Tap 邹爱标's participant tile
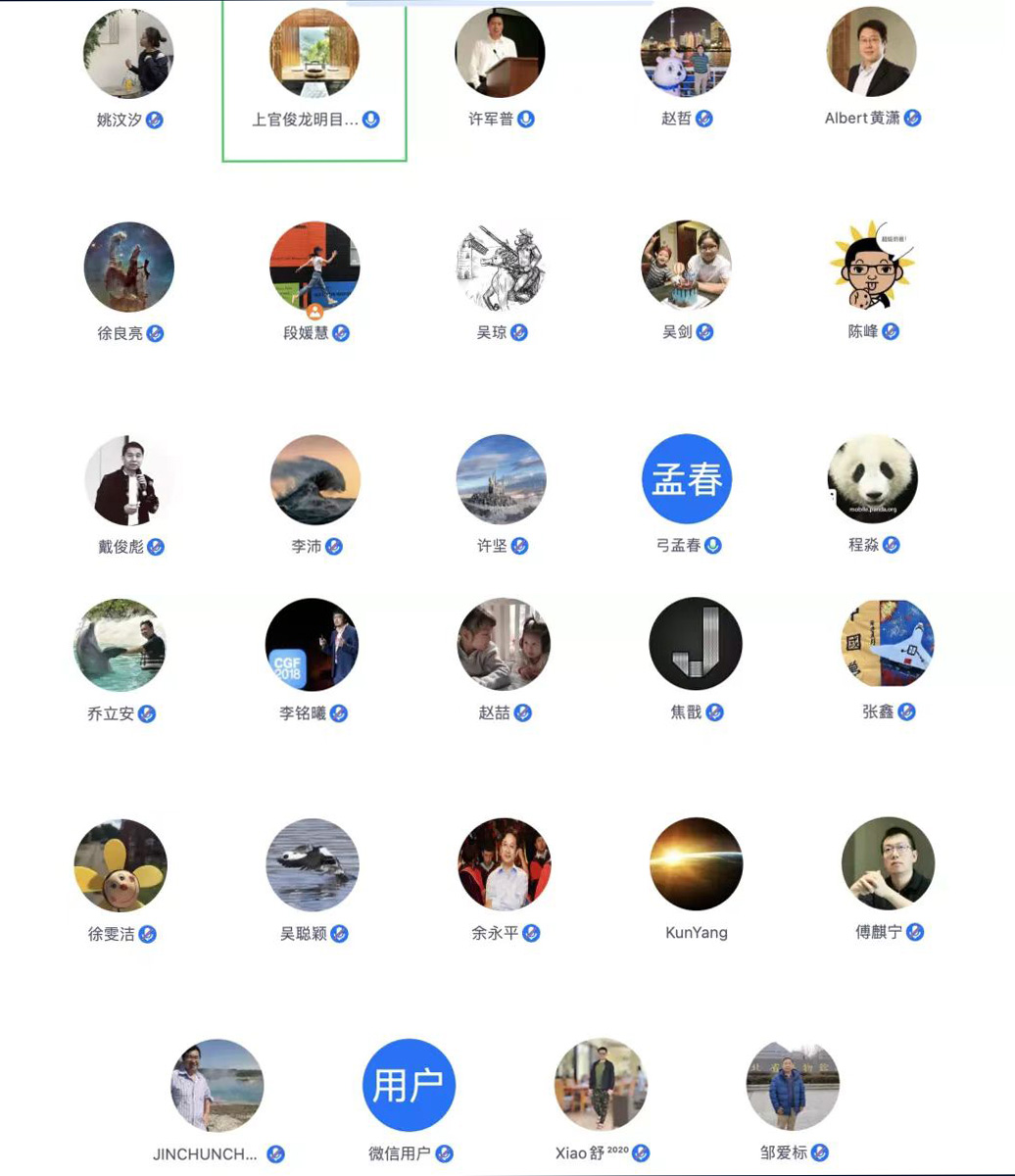The image size is (1015, 1176). pos(793,1085)
